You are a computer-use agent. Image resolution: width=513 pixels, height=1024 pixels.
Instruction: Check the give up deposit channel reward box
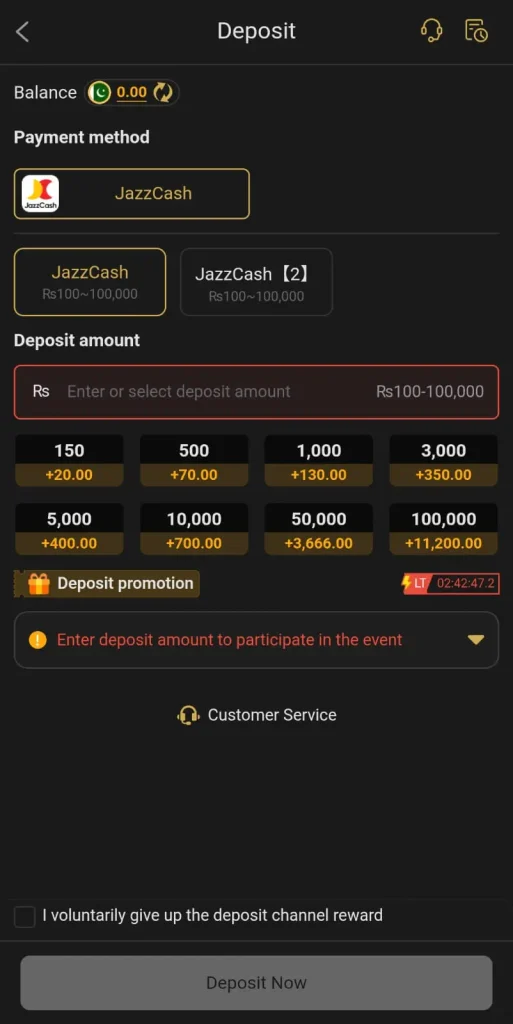pos(25,916)
